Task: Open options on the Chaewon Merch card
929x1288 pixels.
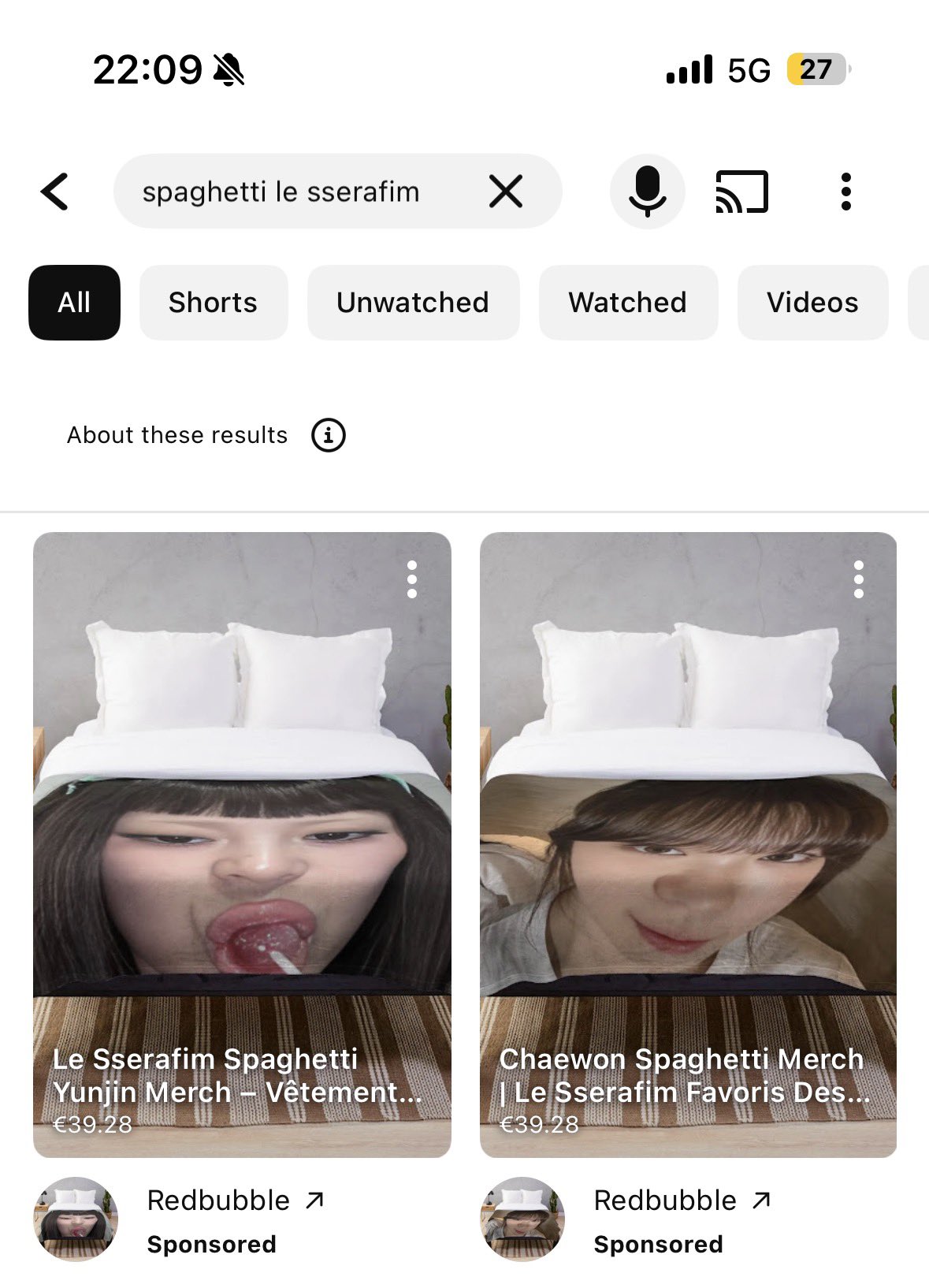Action: click(x=858, y=580)
